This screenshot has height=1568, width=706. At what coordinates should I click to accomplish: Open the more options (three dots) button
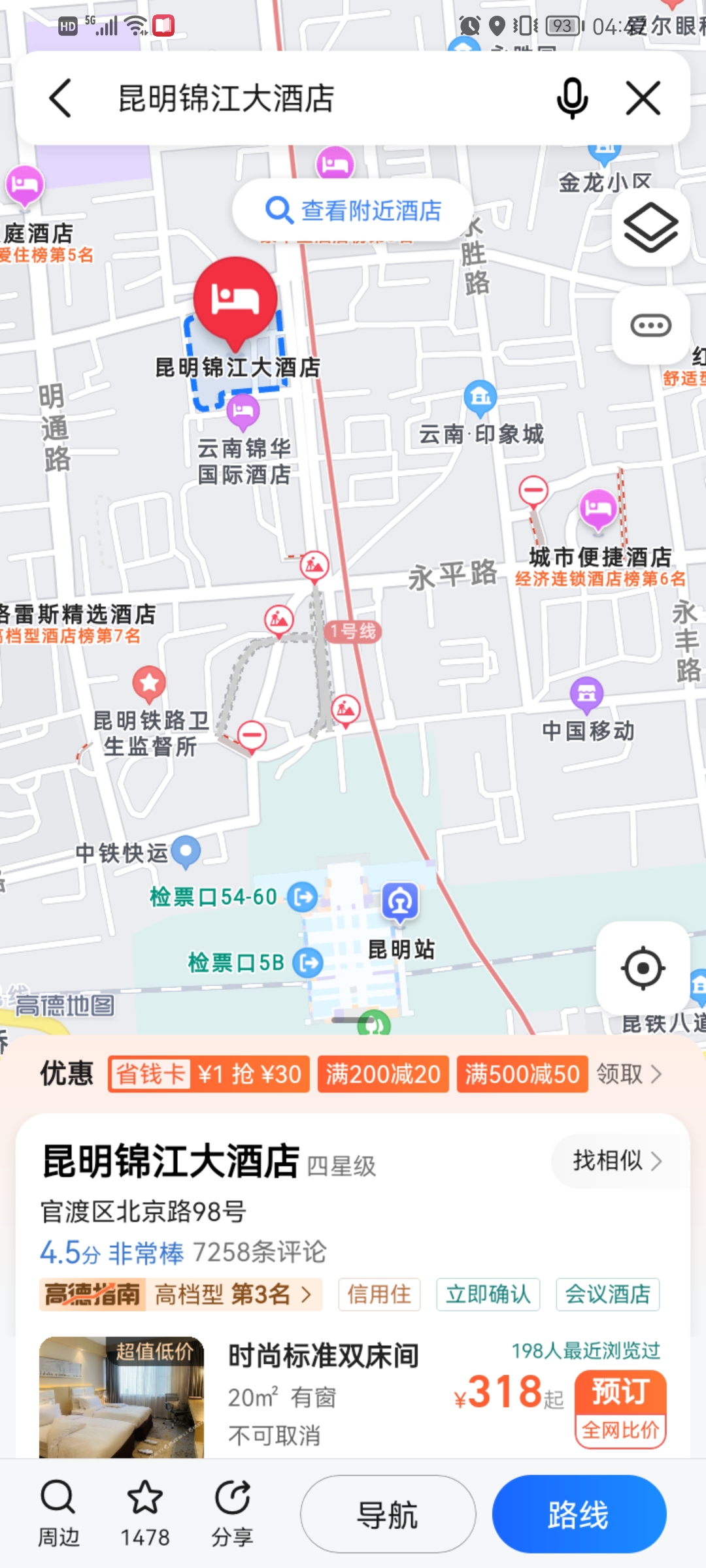650,325
